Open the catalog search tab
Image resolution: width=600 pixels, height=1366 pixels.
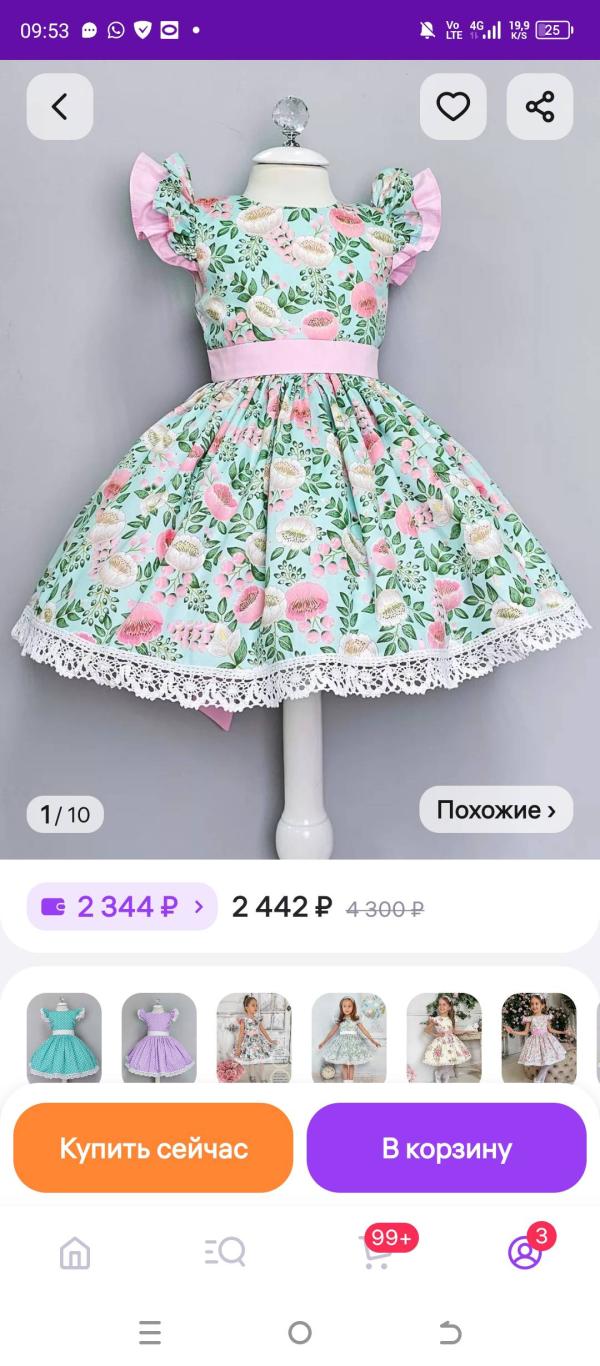click(x=225, y=1252)
